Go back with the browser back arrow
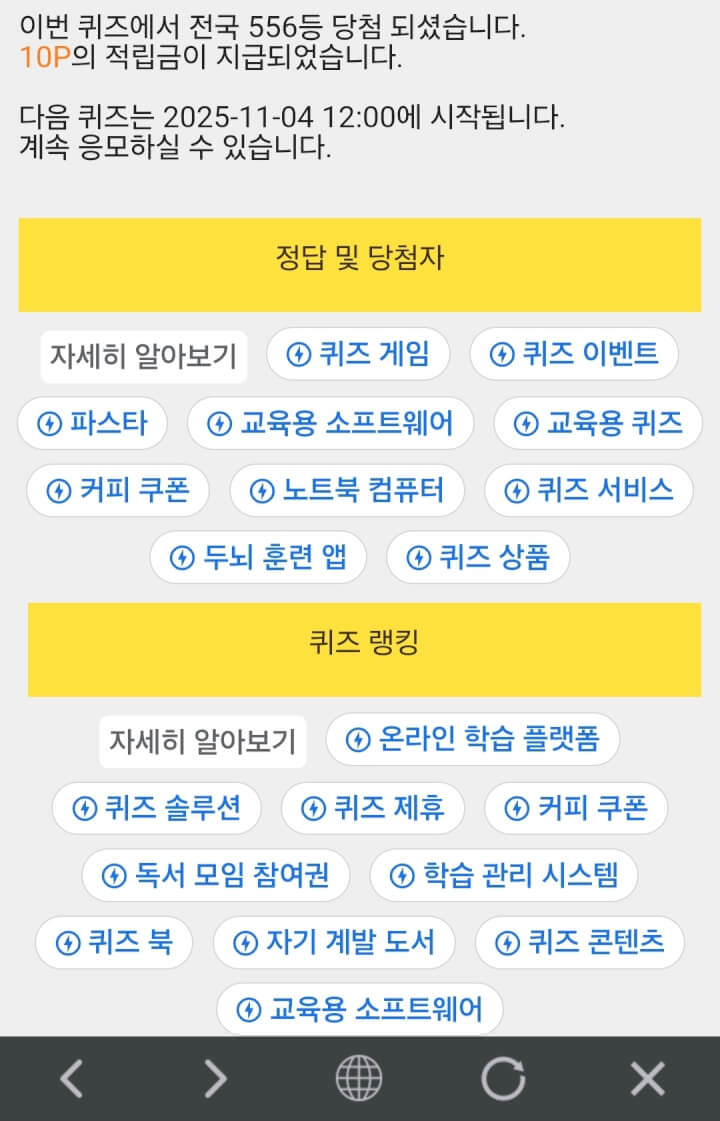This screenshot has width=720, height=1121. [x=71, y=1079]
